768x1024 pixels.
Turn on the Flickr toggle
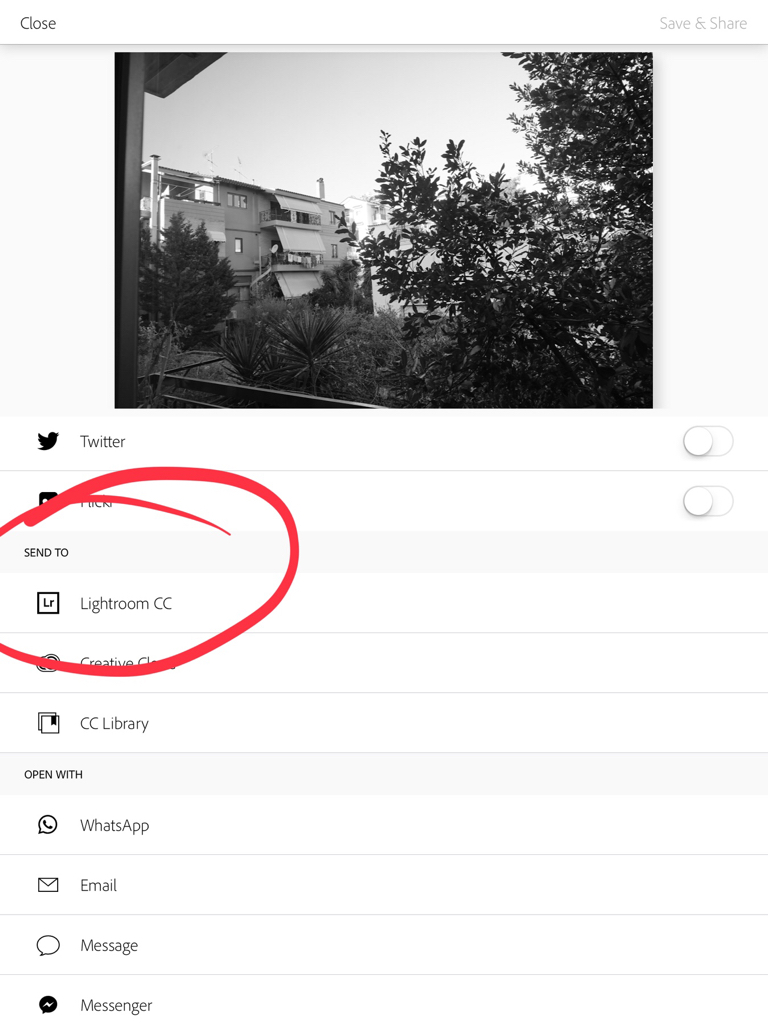(x=707, y=501)
